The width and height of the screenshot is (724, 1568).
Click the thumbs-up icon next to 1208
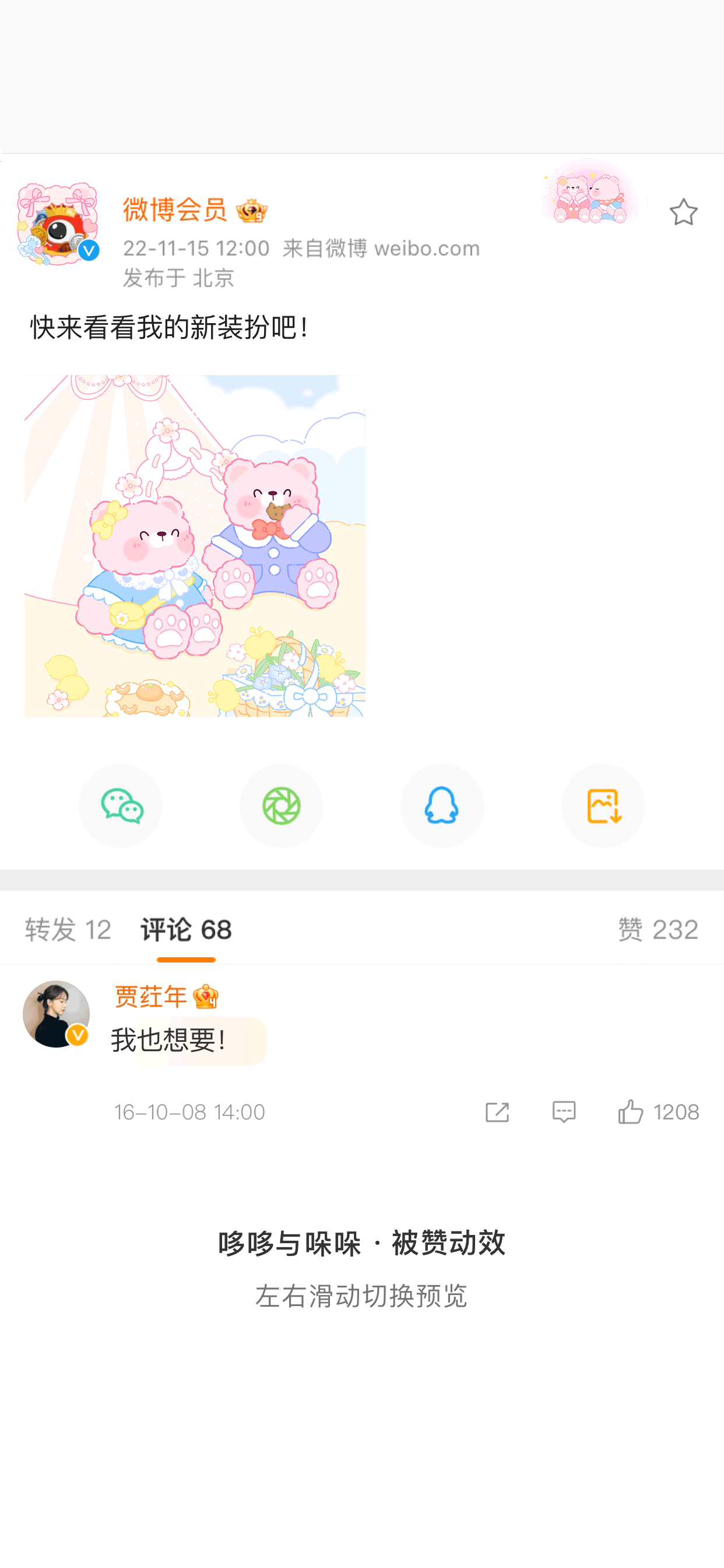631,1110
